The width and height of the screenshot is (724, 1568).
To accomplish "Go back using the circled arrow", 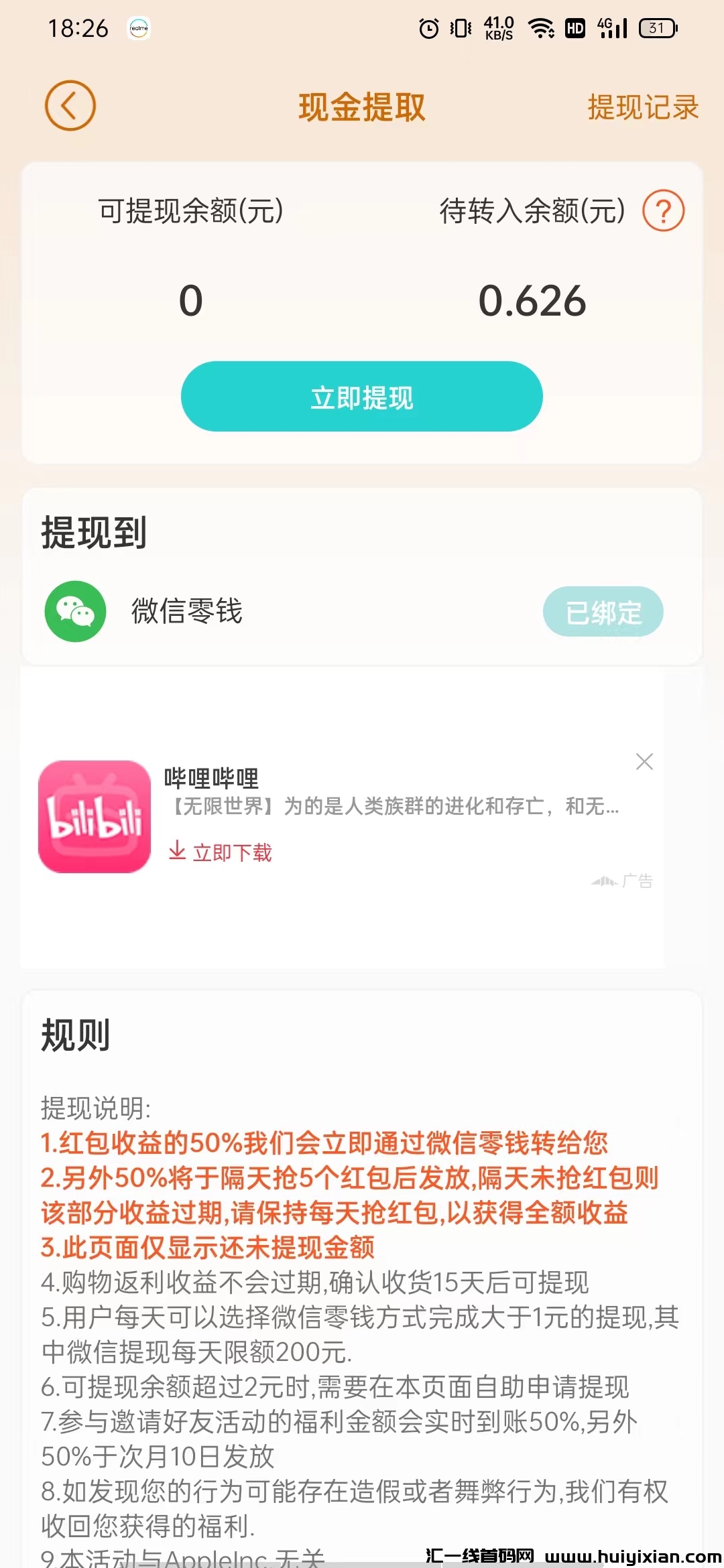I will pyautogui.click(x=70, y=106).
